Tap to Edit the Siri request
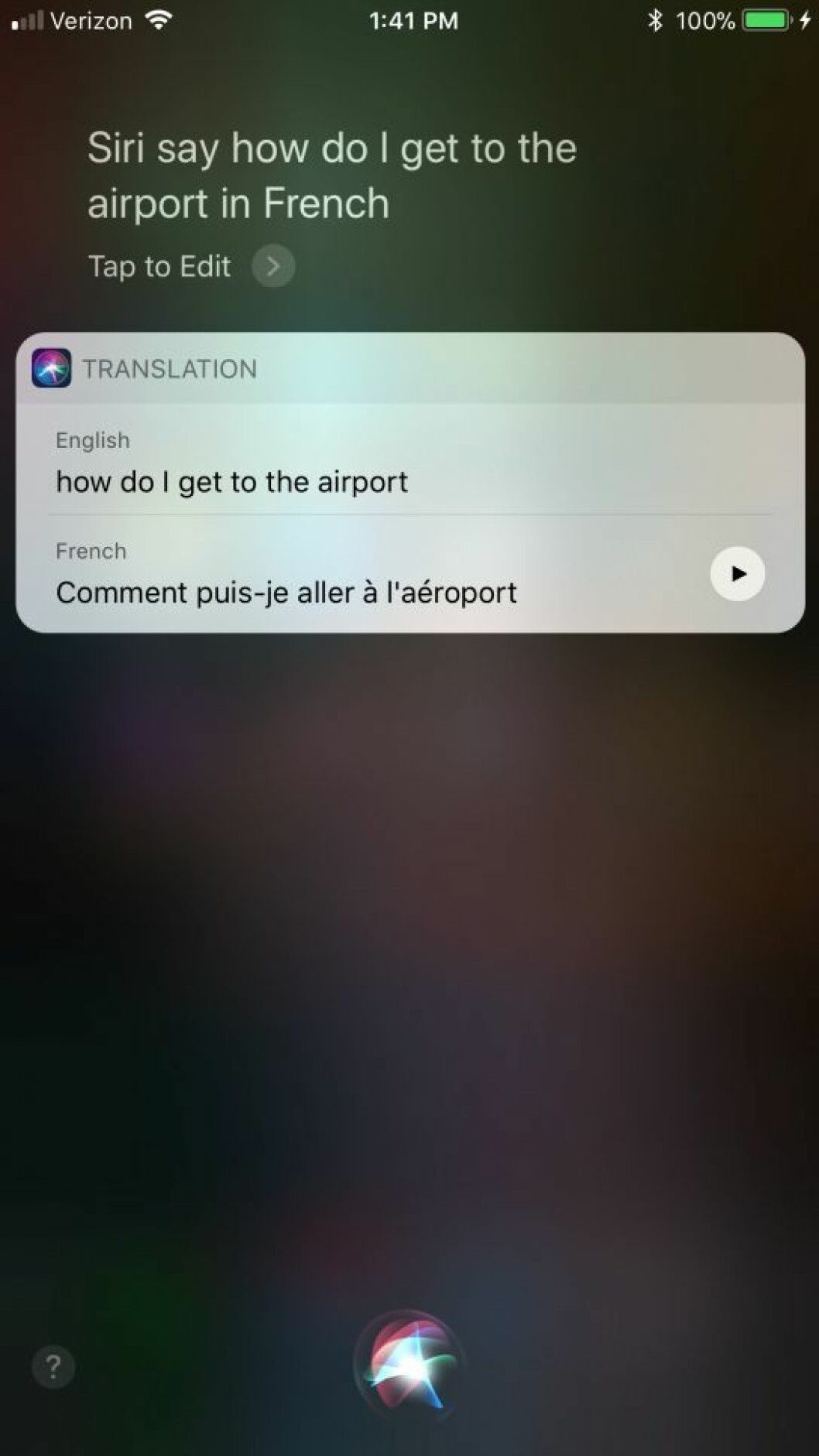The height and width of the screenshot is (1456, 819). click(190, 266)
